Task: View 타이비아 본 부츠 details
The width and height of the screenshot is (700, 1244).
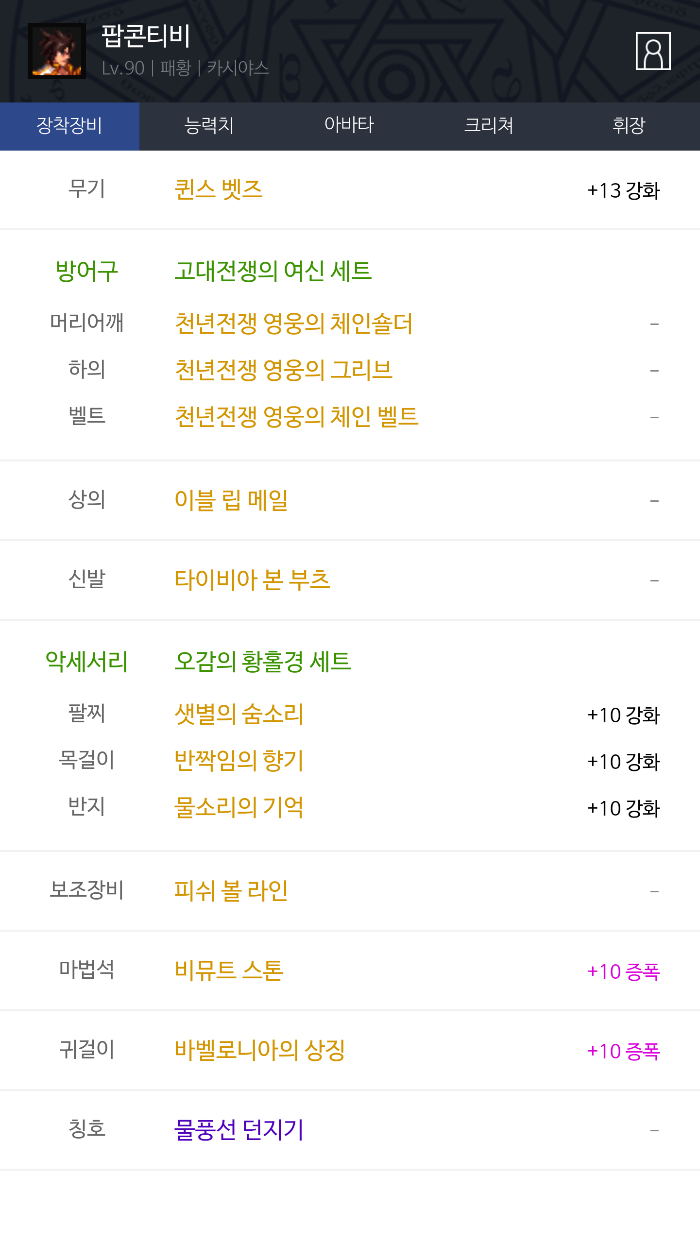Action: (252, 580)
